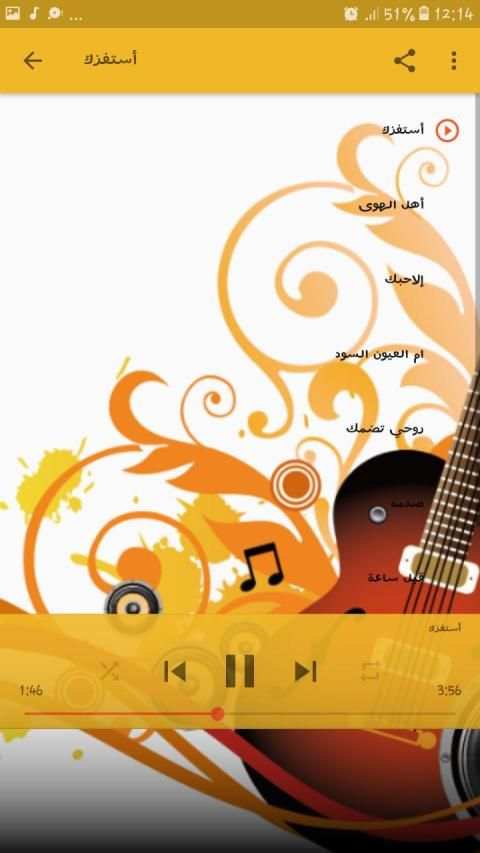The image size is (480, 853).
Task: Toggle repeat mode
Action: [x=371, y=671]
